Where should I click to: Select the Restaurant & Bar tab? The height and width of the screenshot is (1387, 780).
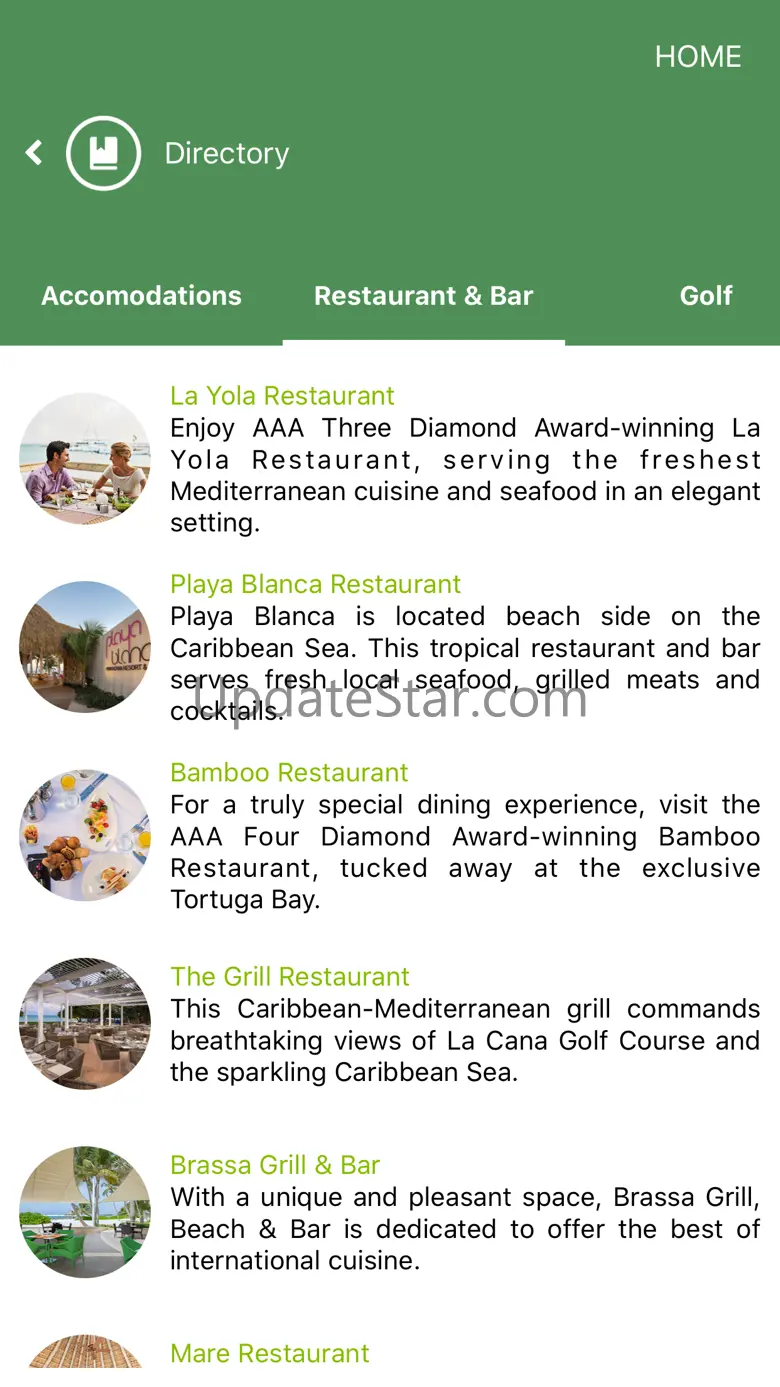(424, 296)
